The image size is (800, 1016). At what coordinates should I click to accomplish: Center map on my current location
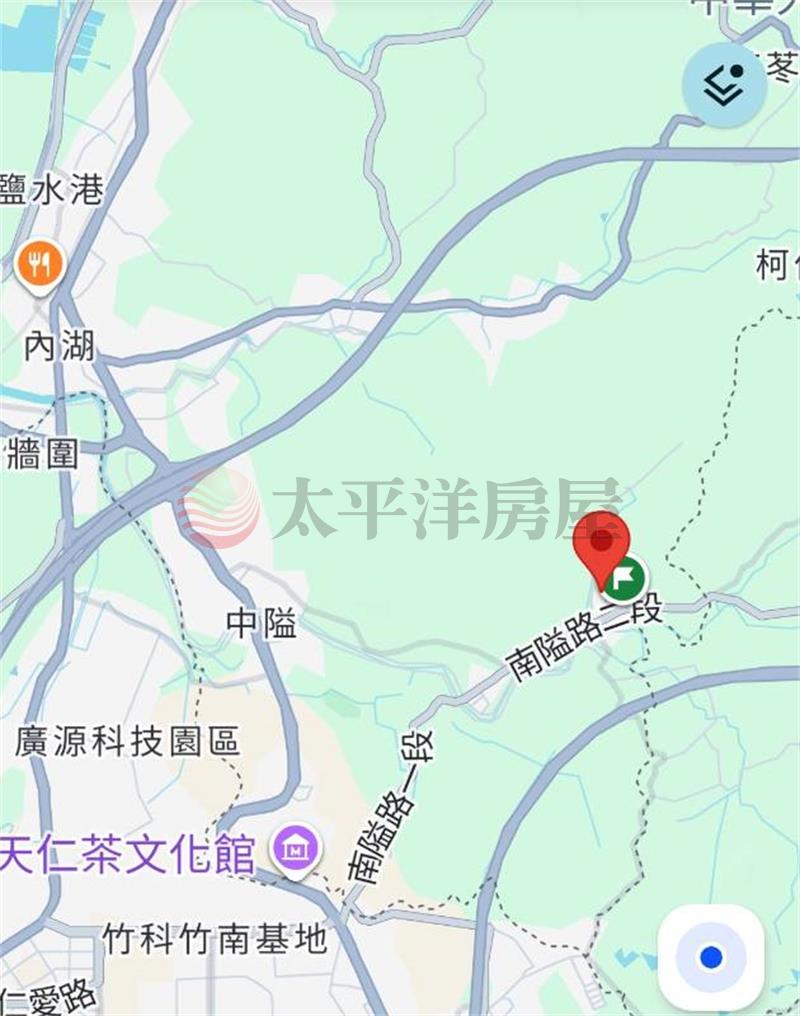coord(711,957)
